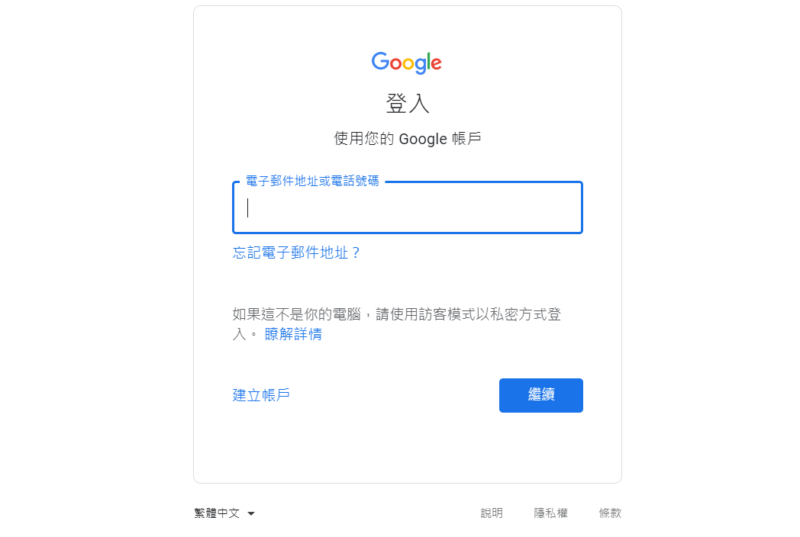Continue with the 繼續 button
The height and width of the screenshot is (537, 800).
point(540,395)
